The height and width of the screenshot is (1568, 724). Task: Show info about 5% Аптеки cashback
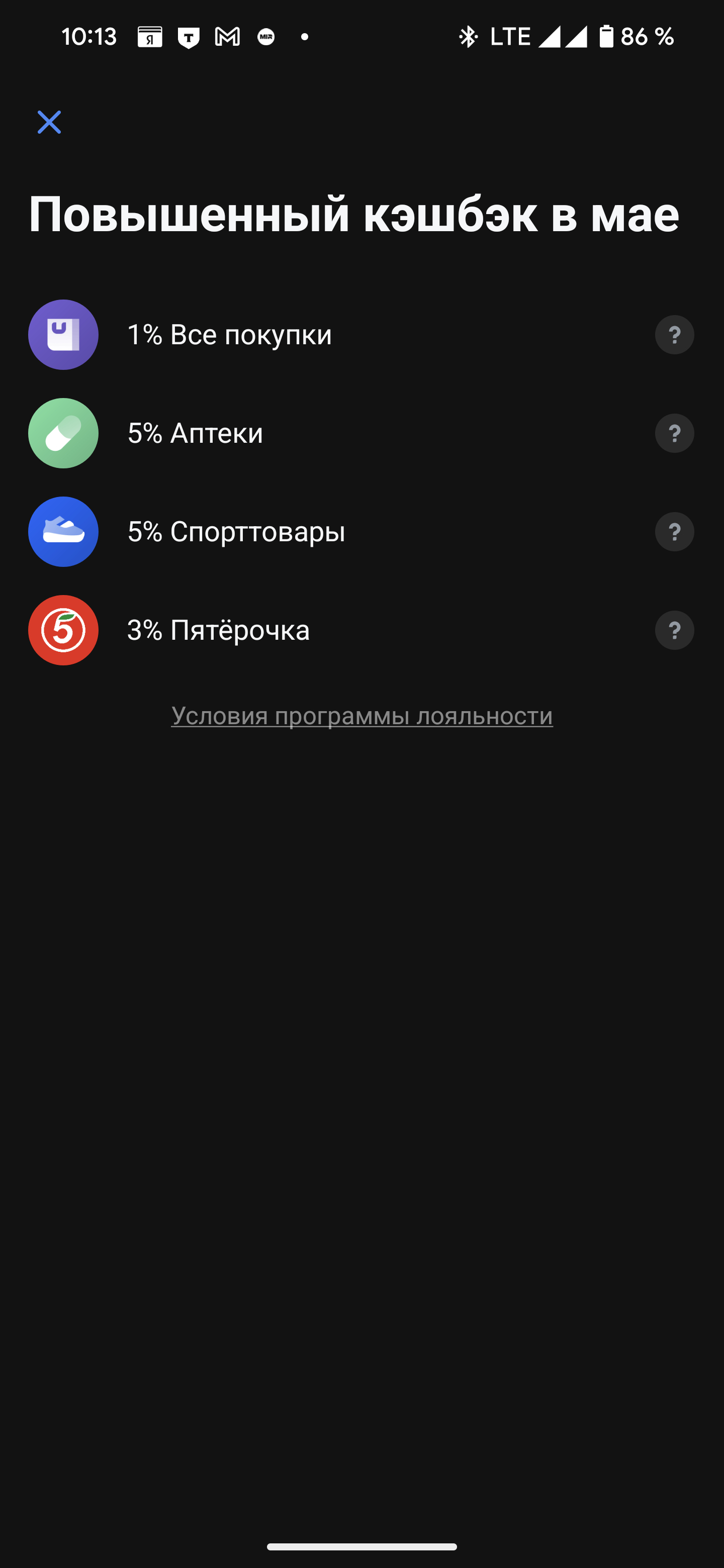674,433
